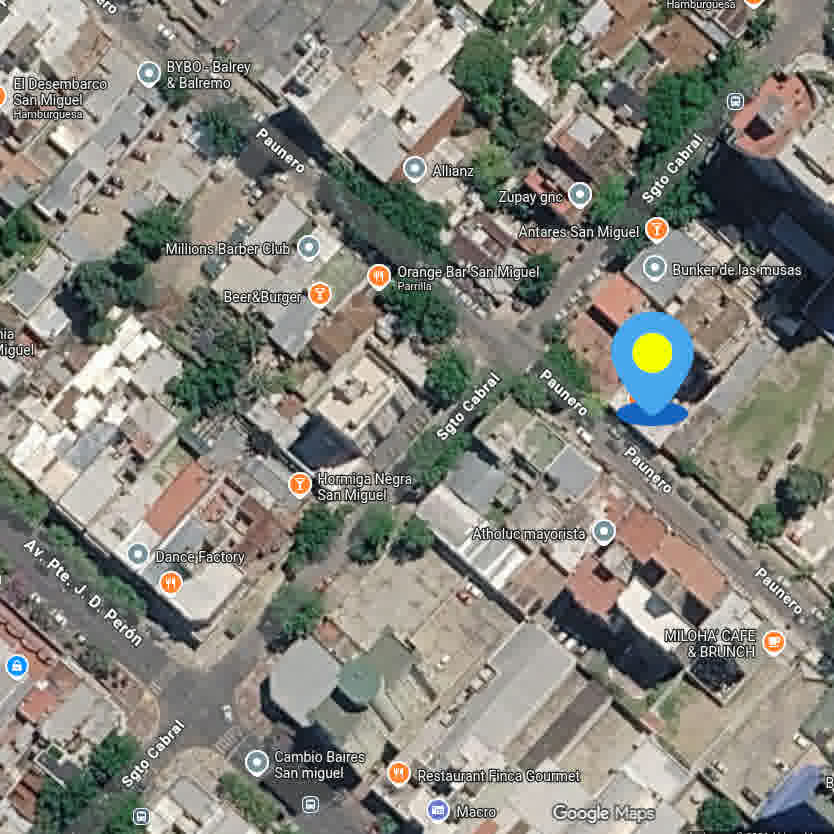The width and height of the screenshot is (834, 834).
Task: Select the Restaurant Finca Gourmet marker
Action: click(x=398, y=774)
